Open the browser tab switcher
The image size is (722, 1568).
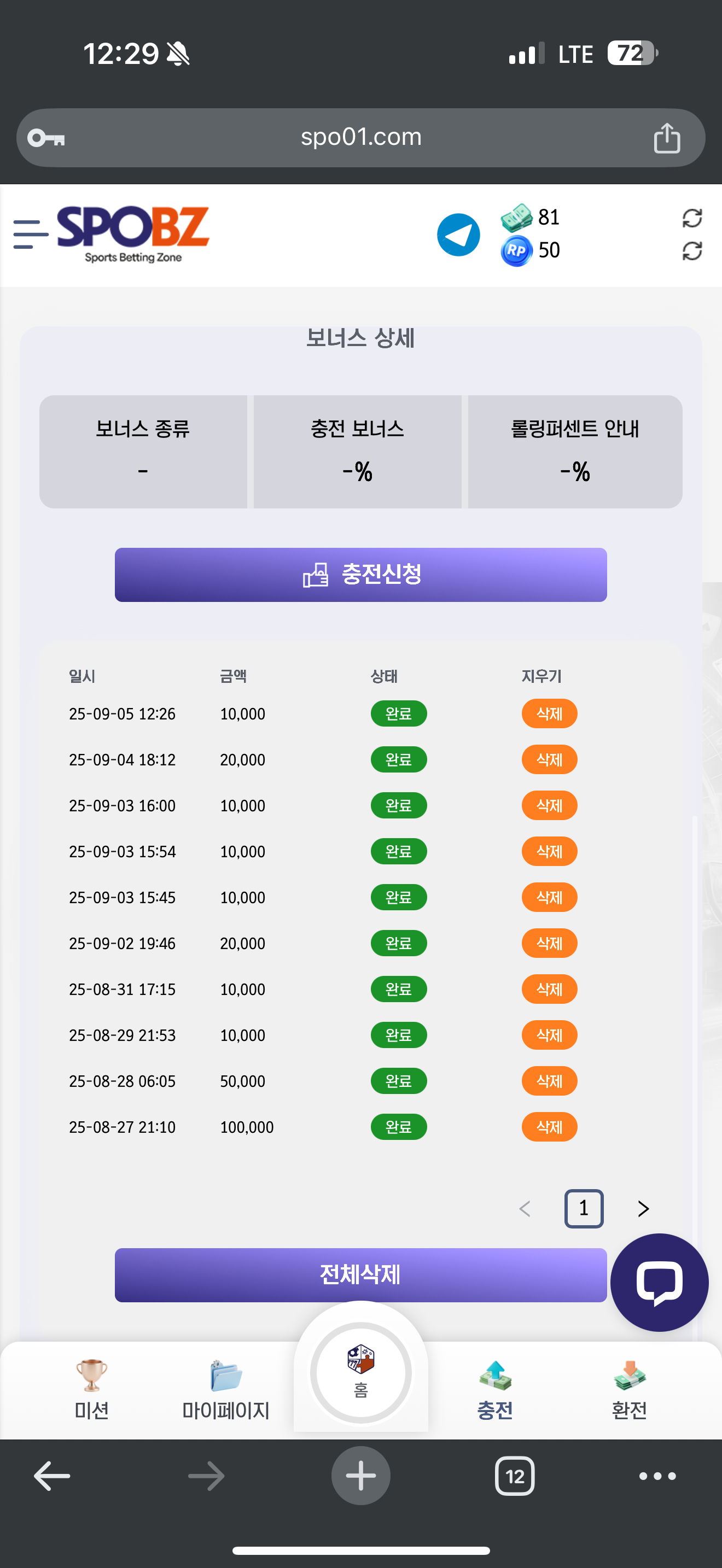pyautogui.click(x=514, y=1476)
